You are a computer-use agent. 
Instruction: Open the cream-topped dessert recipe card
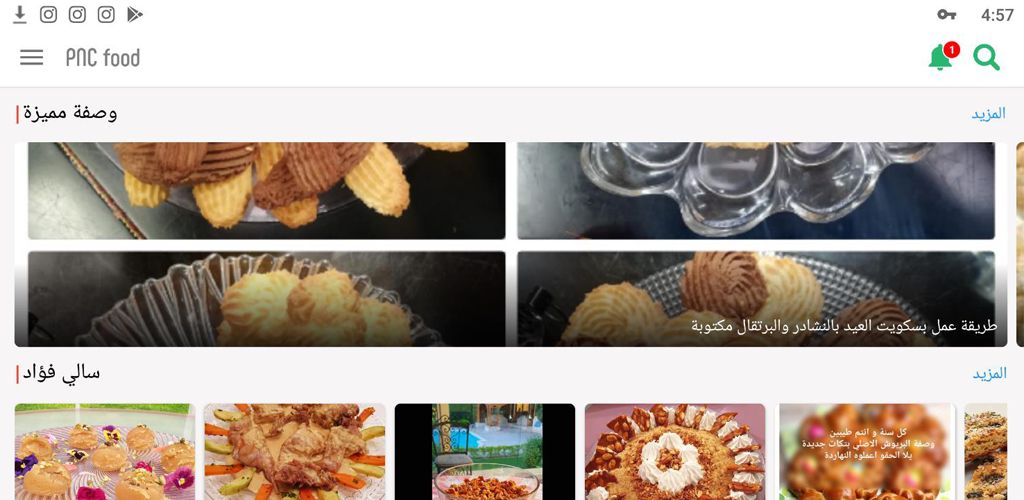click(675, 452)
